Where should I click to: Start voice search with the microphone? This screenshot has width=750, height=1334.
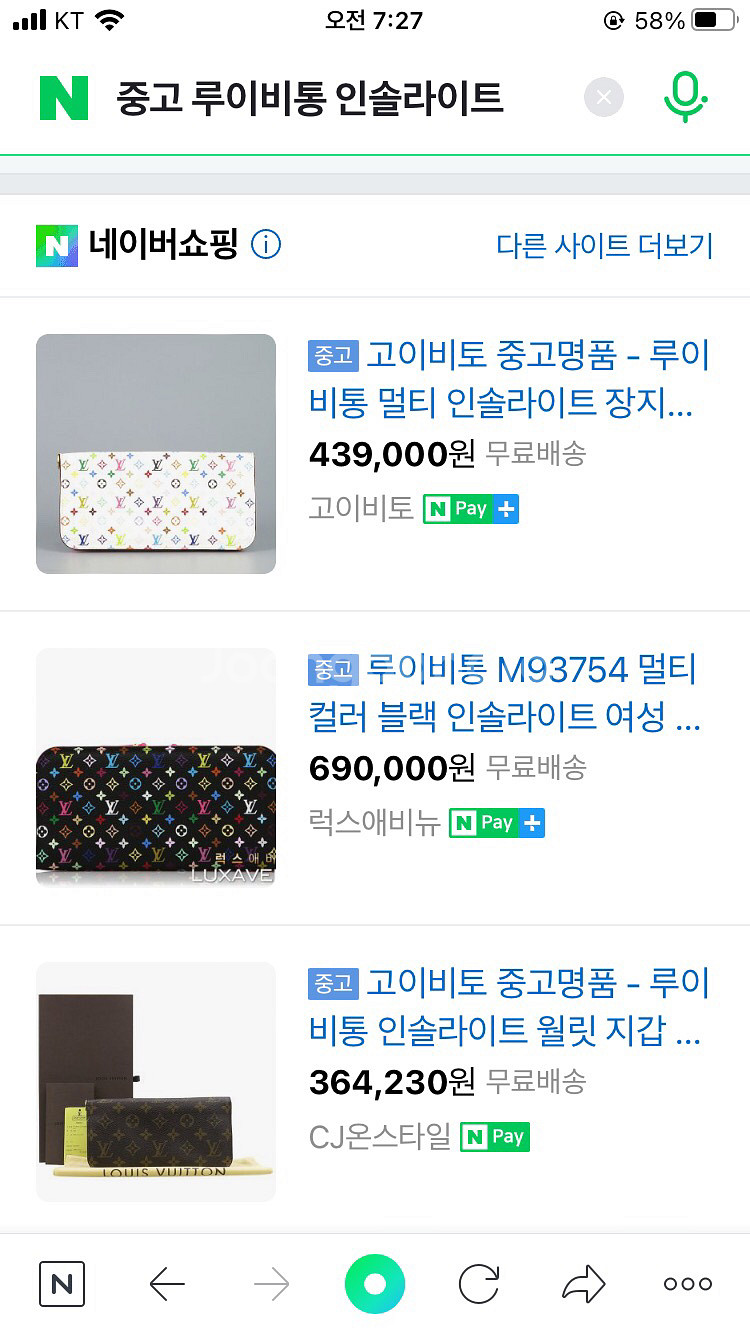point(685,98)
